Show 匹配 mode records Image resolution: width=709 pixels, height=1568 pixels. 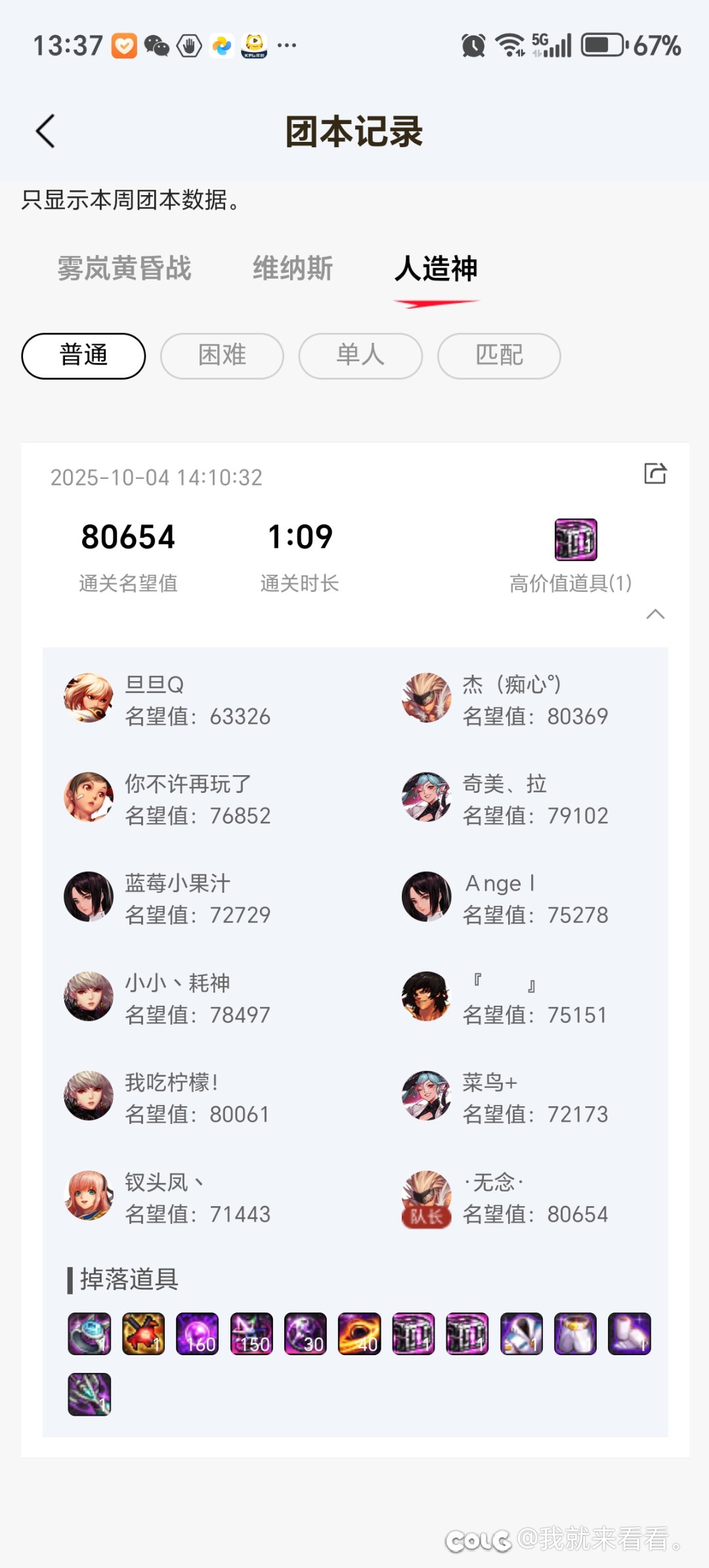tap(499, 356)
